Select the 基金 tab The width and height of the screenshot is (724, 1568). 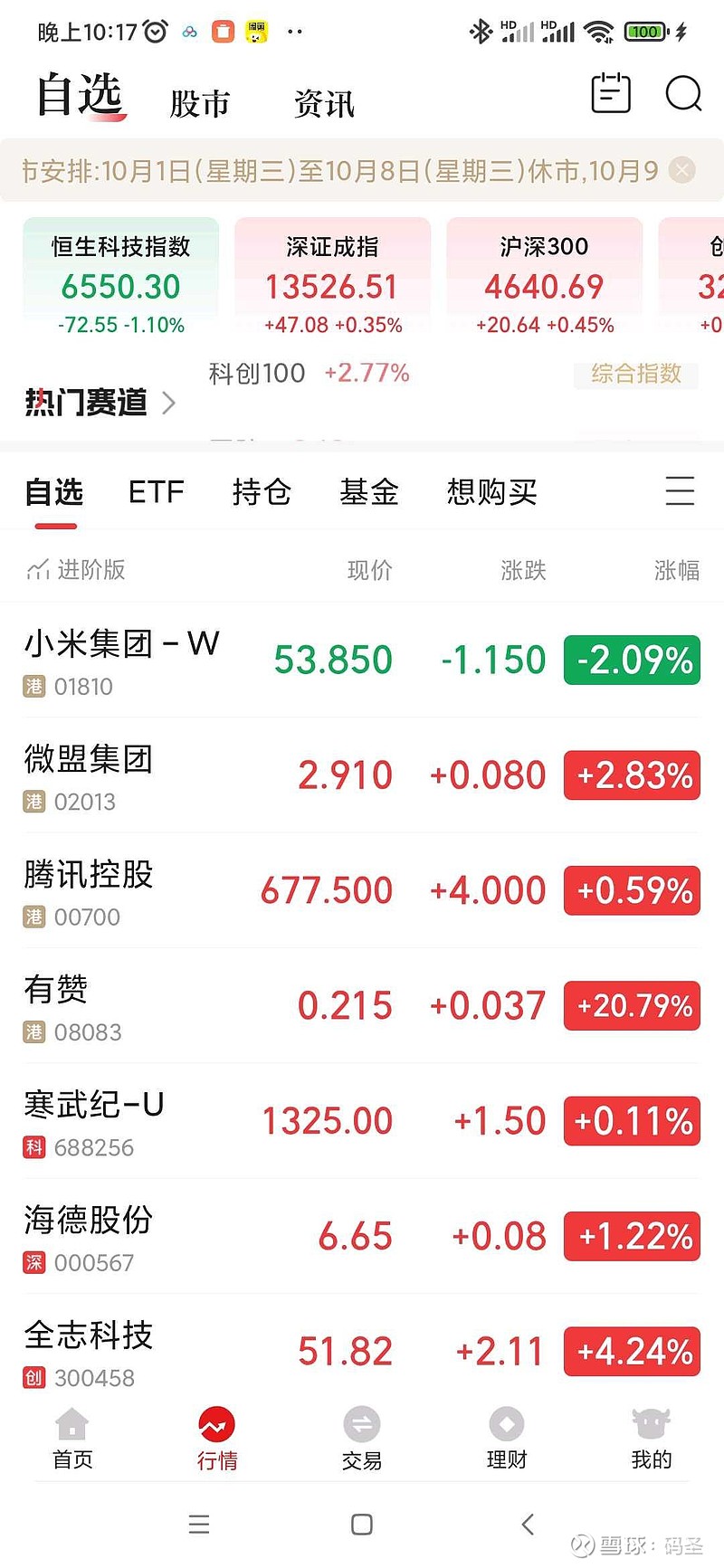tap(369, 491)
